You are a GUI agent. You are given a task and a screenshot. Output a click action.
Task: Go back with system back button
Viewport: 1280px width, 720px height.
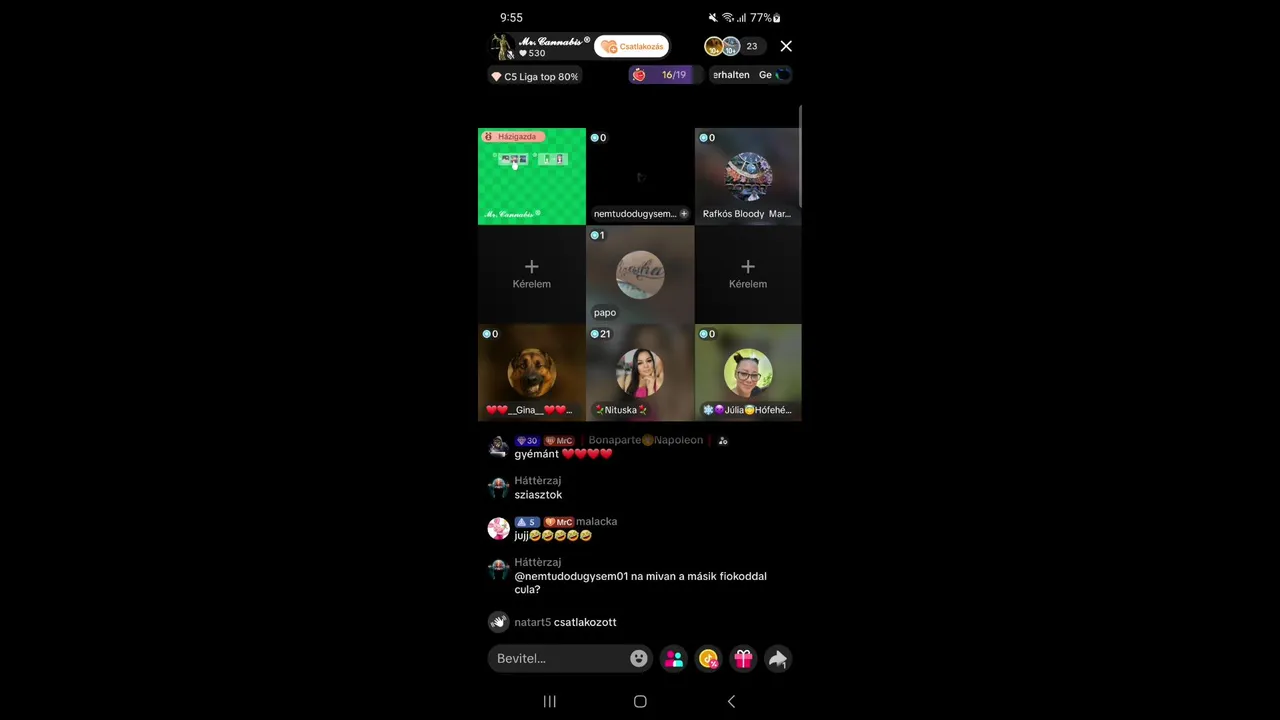coord(731,701)
